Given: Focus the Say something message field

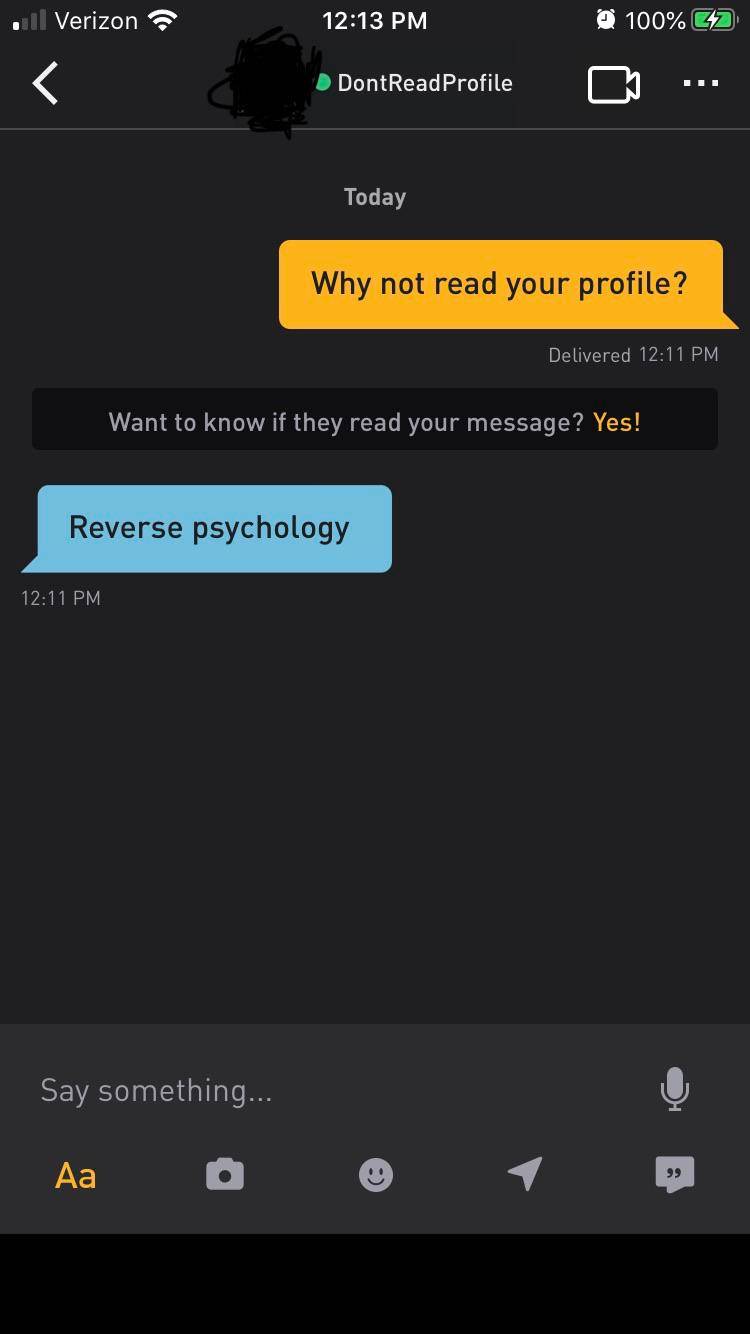Looking at the screenshot, I should pos(330,1090).
